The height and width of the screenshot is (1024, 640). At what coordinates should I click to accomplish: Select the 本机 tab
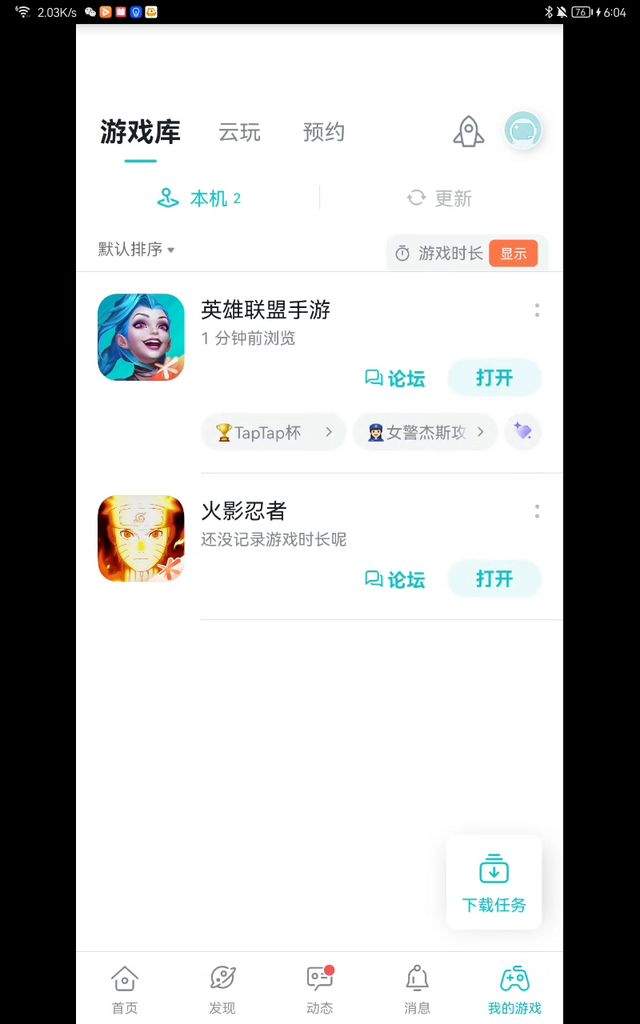[199, 198]
